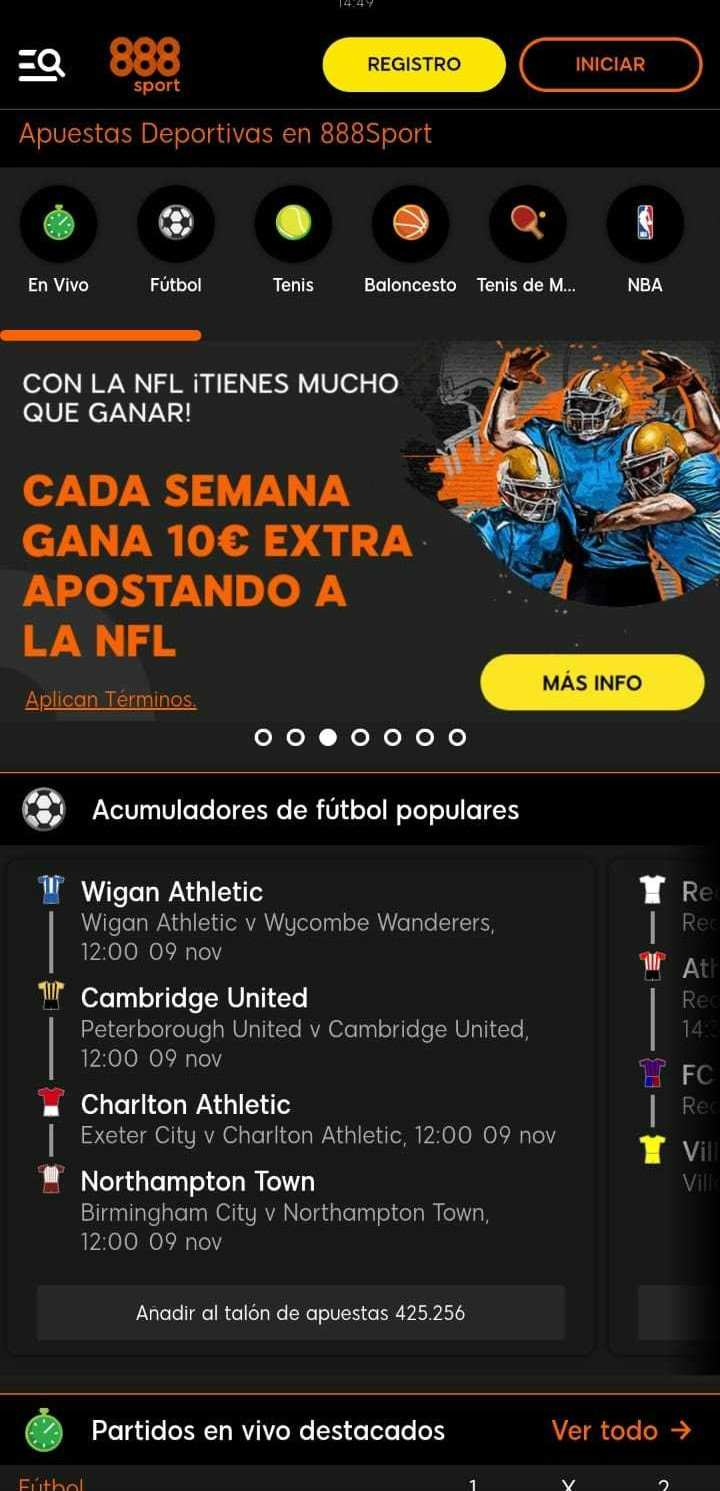Jump to the last banner page dot
Screen dimensions: 720x1491
coord(457,737)
